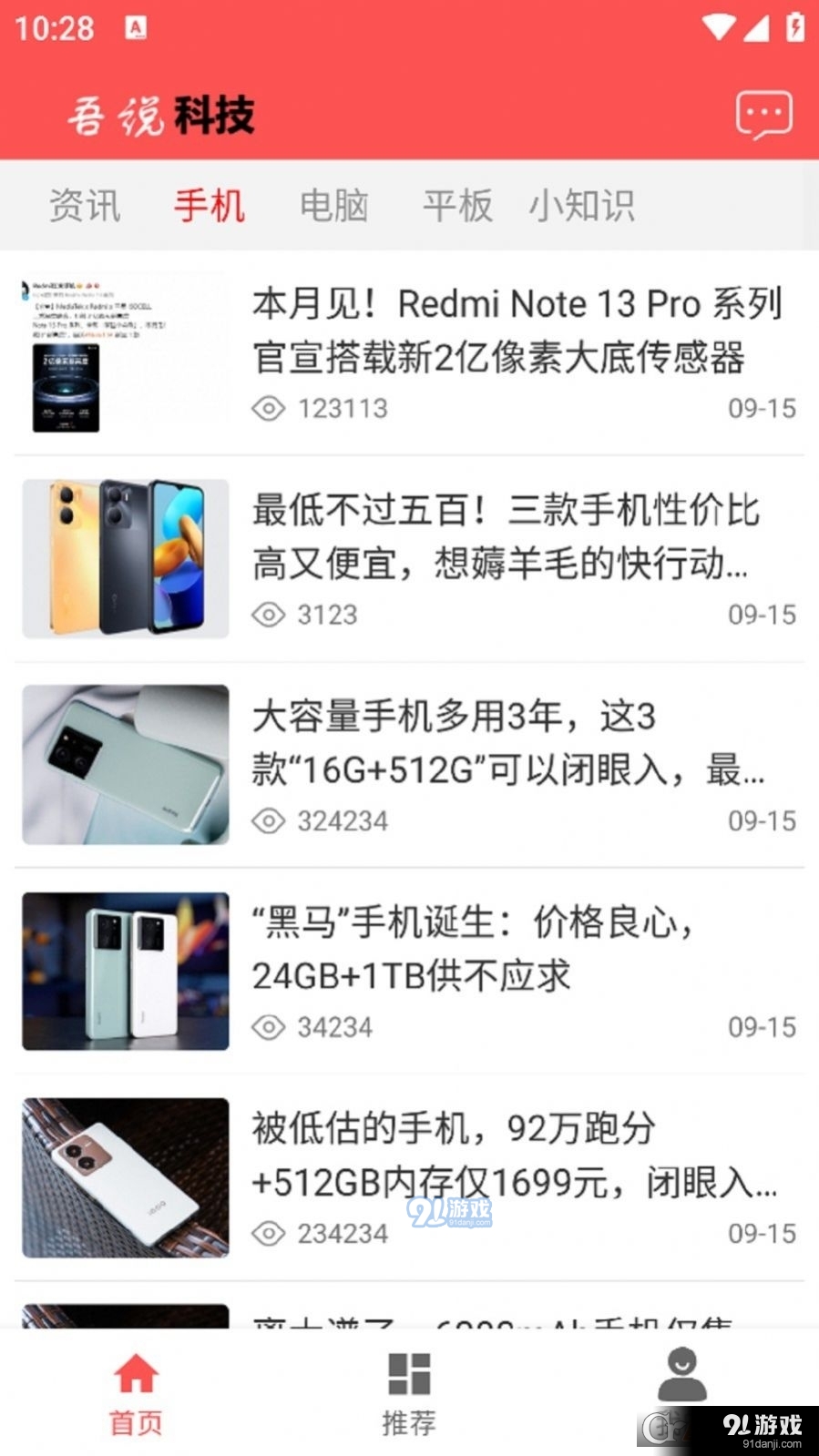This screenshot has width=819, height=1456.
Task: Select the 电脑 tab
Action: click(334, 206)
